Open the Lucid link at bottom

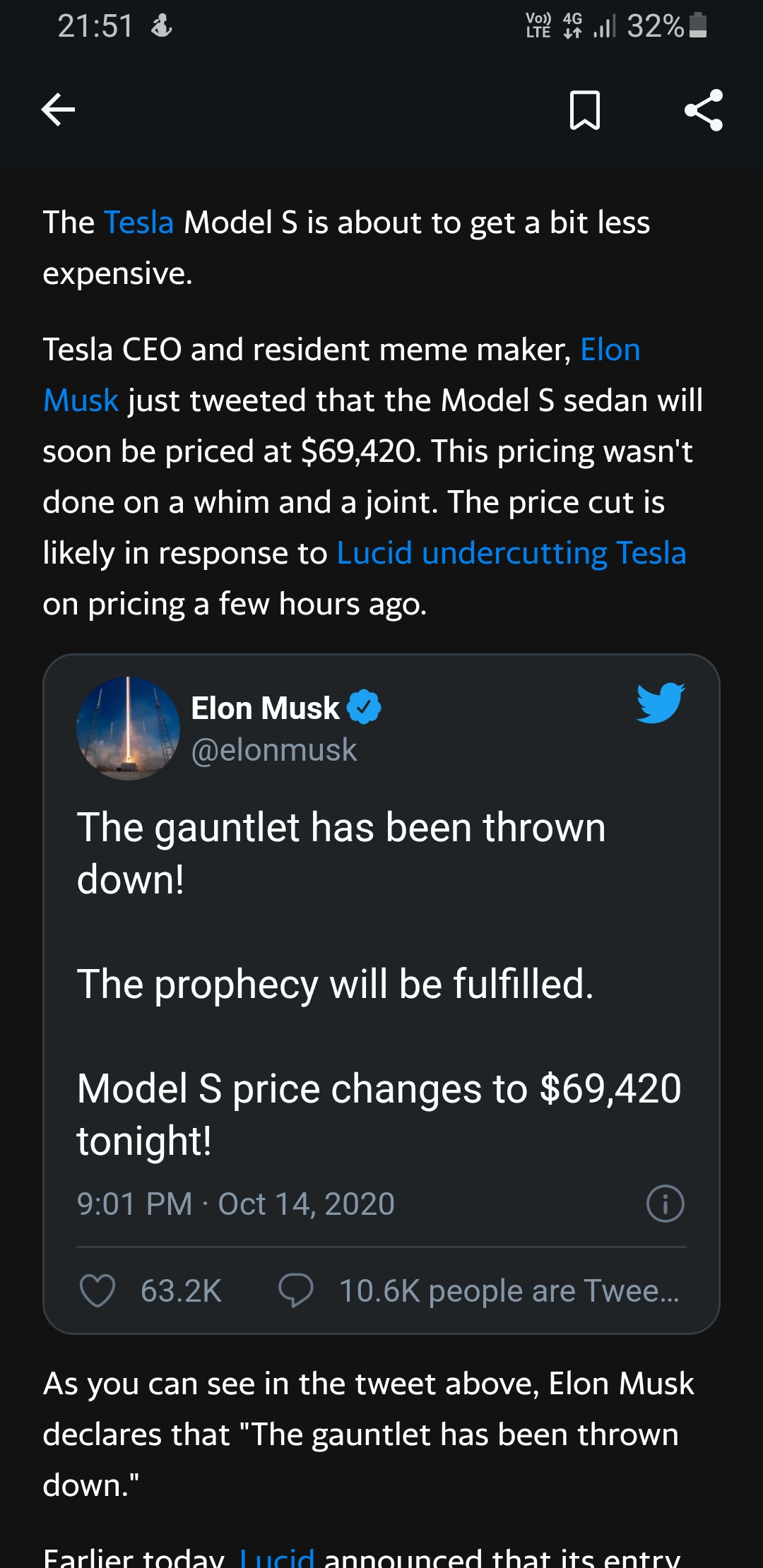(277, 1557)
